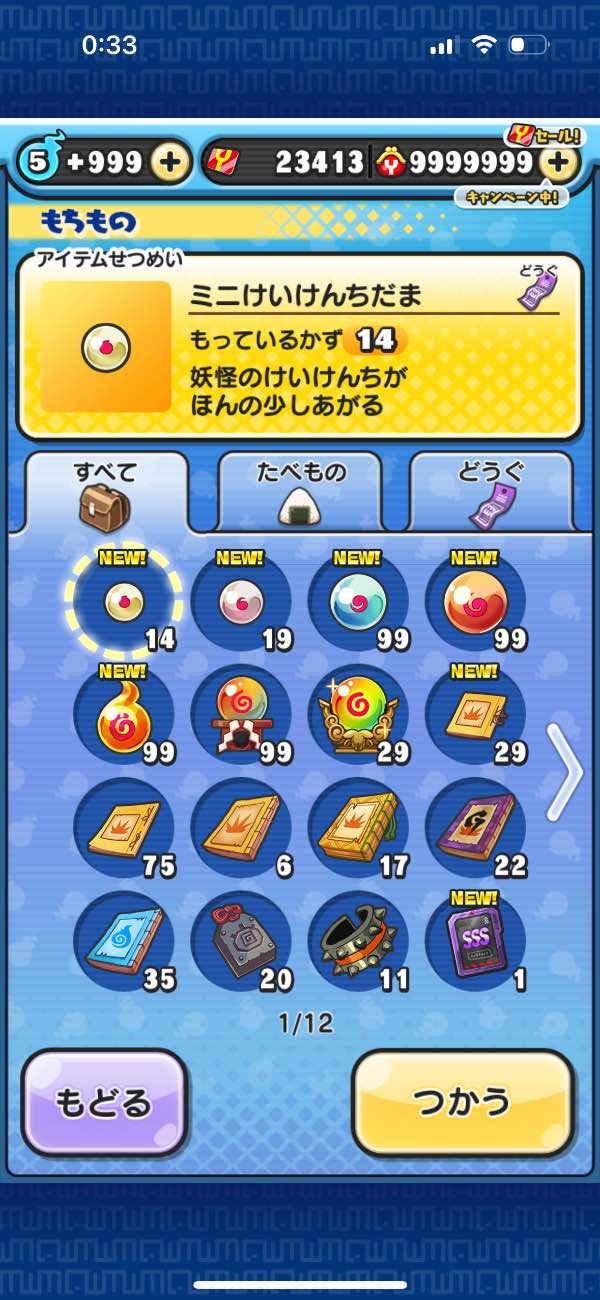The width and height of the screenshot is (600, 1300).
Task: Select the flame-shaped orb item with 99
Action: 123,713
